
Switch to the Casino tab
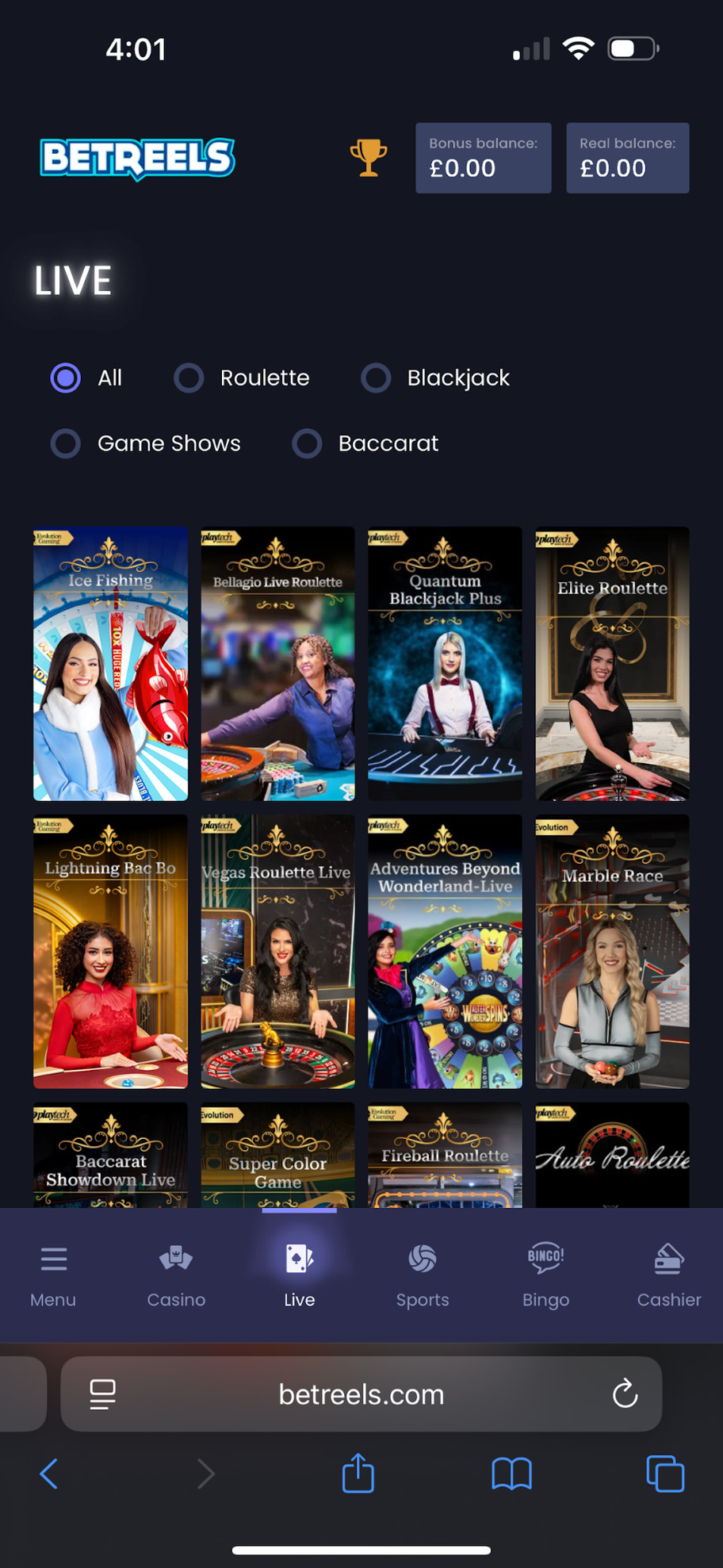[x=176, y=1274]
